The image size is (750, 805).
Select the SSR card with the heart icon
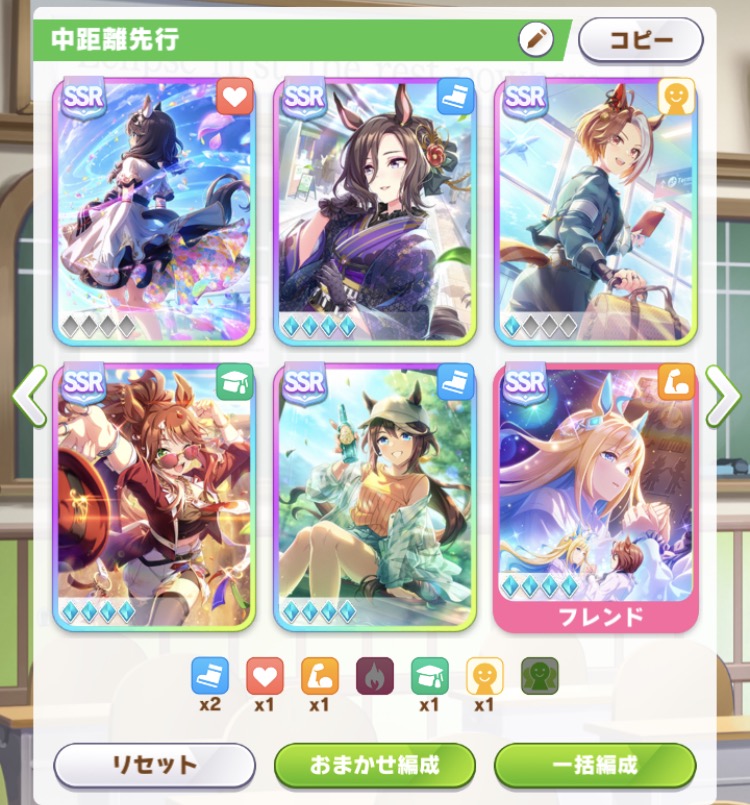155,210
